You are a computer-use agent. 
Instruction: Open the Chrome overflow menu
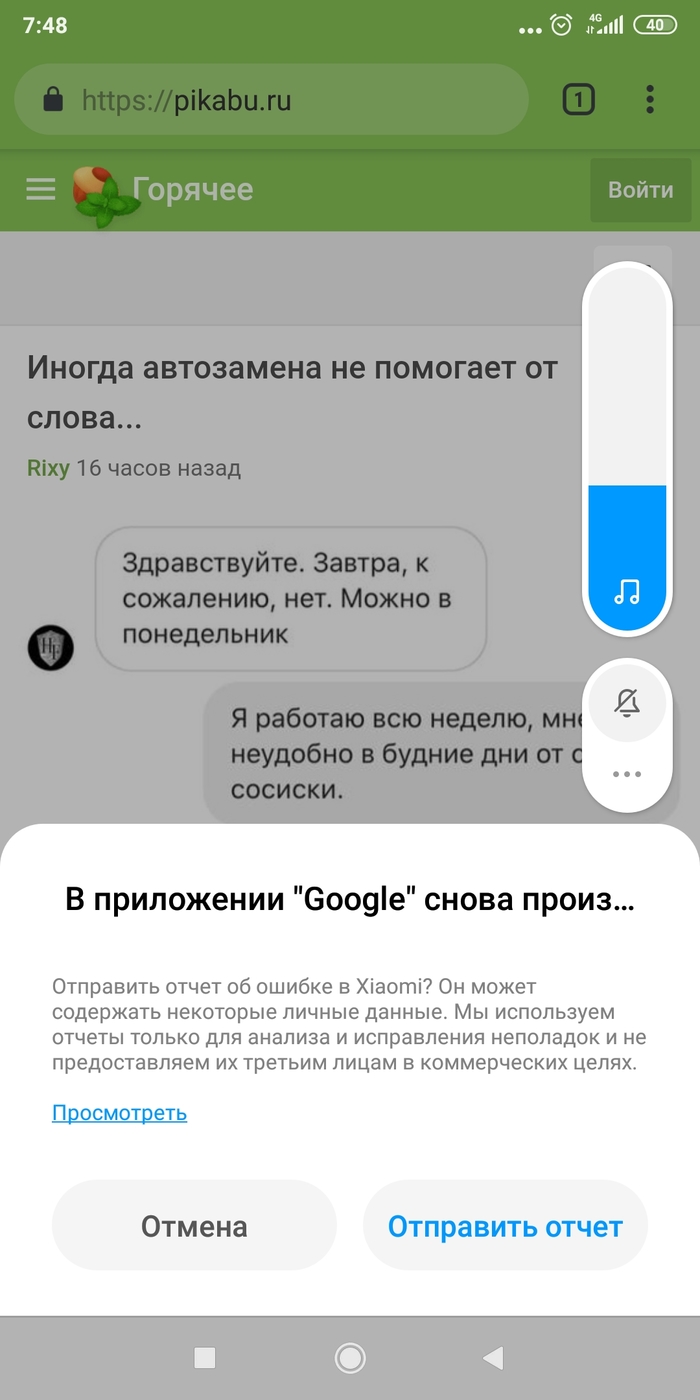(650, 100)
